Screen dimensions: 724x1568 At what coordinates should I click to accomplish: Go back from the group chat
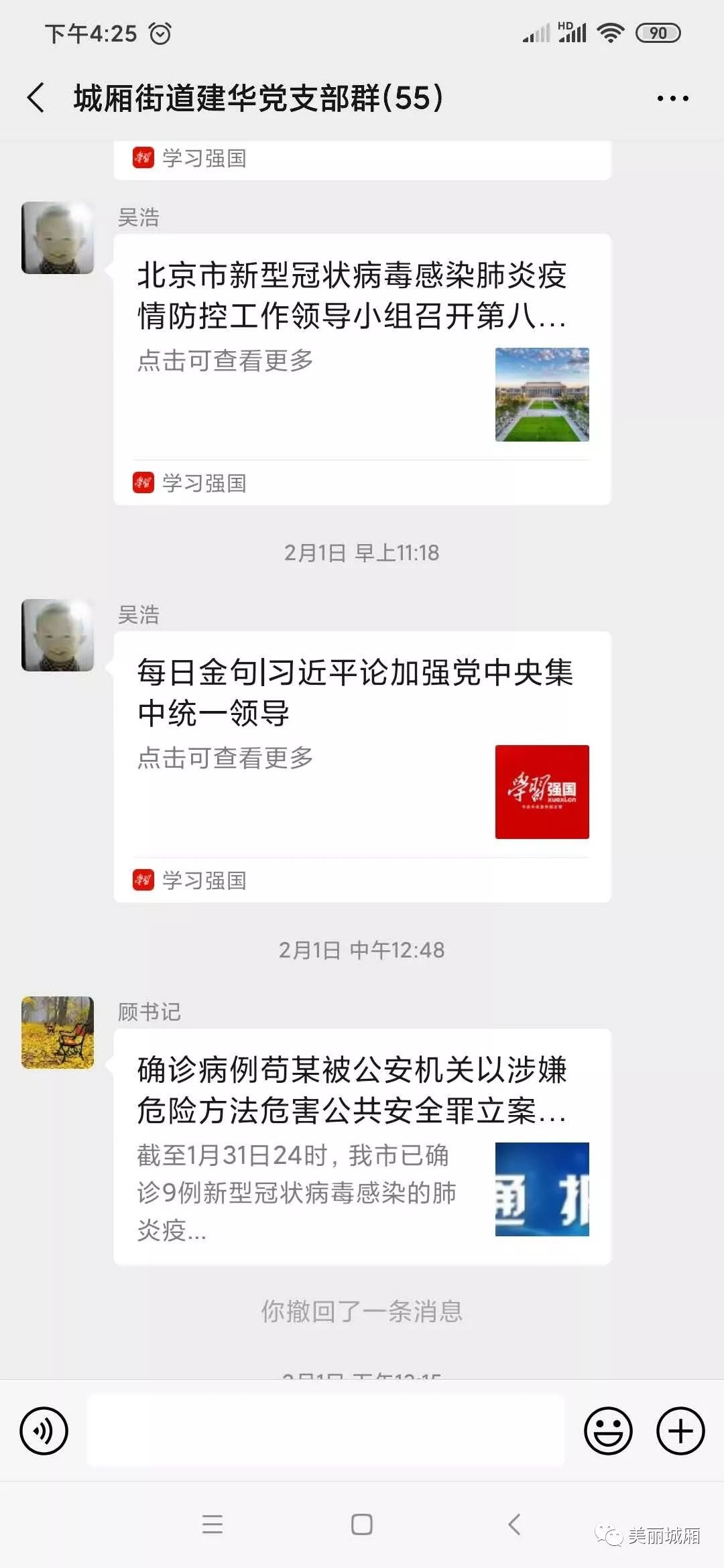click(36, 98)
